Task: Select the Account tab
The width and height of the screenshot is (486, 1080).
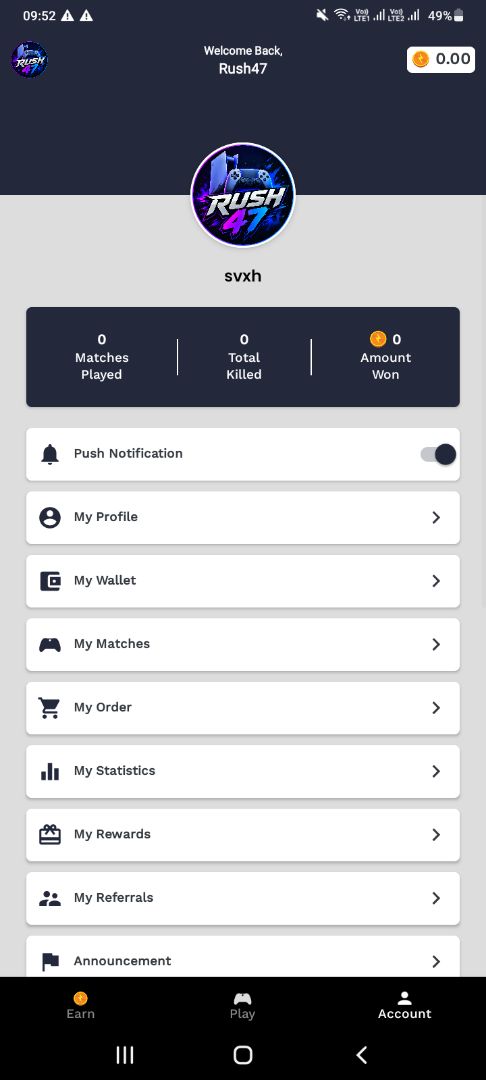Action: 405,1006
